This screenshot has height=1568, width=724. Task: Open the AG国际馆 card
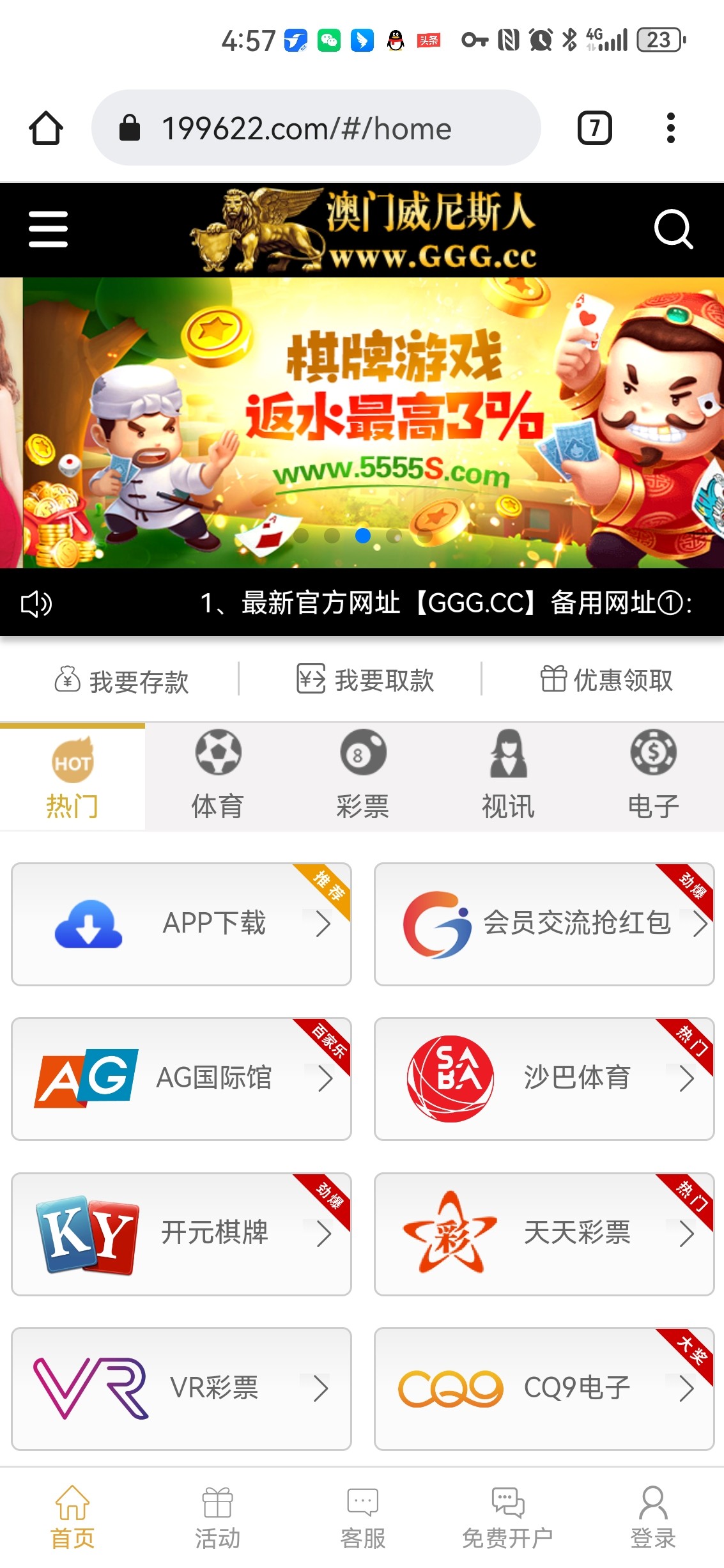pos(181,1078)
